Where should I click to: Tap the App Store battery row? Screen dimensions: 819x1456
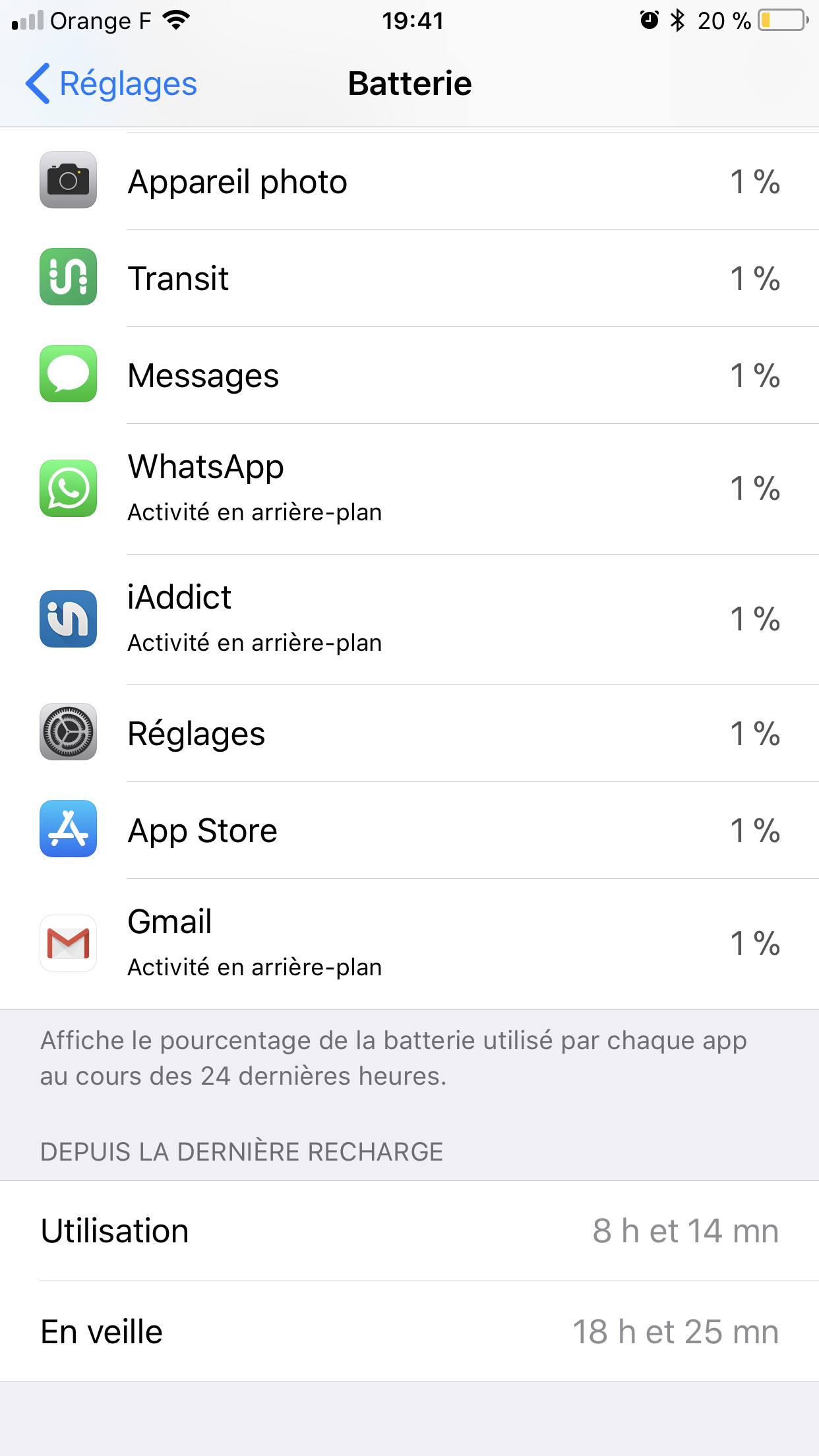[409, 830]
